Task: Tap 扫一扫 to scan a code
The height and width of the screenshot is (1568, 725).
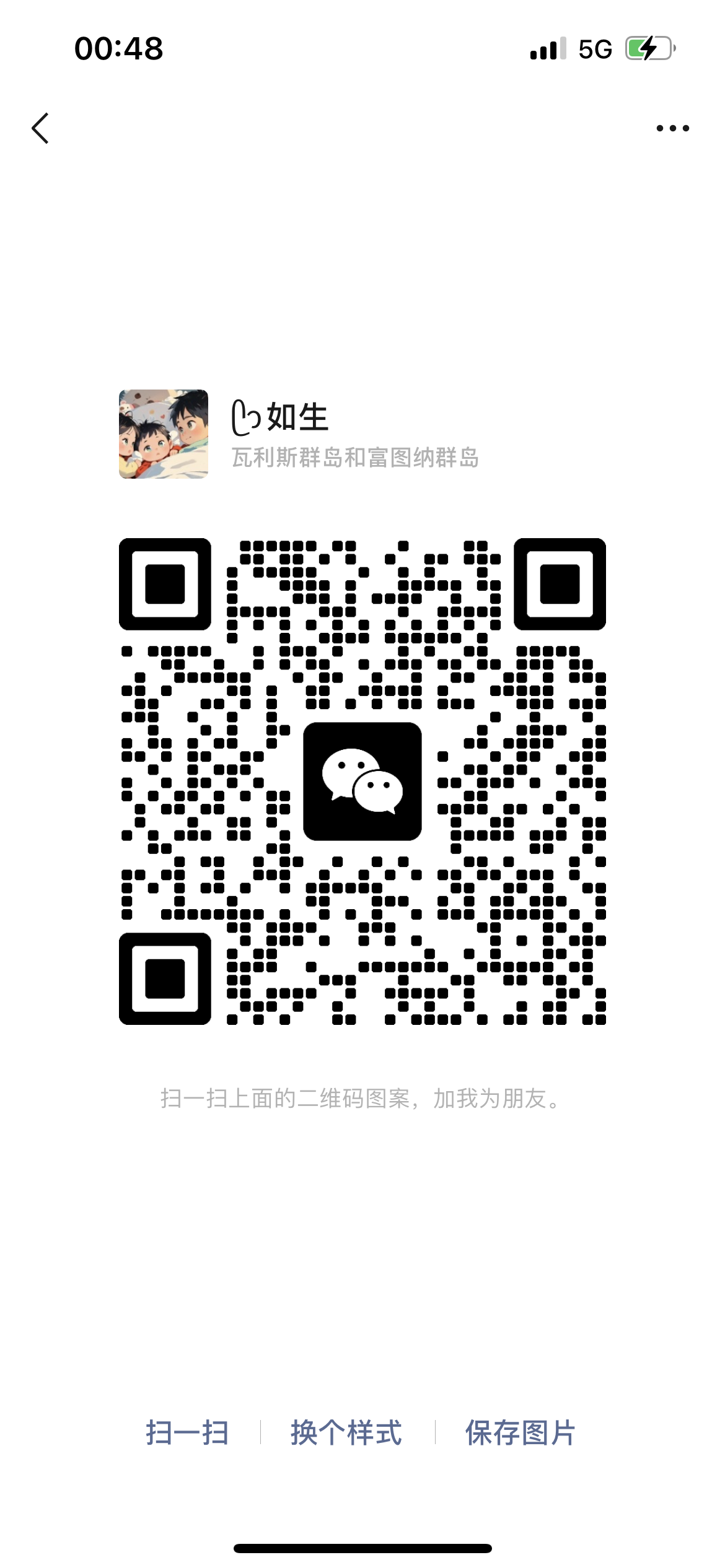Action: click(187, 1433)
